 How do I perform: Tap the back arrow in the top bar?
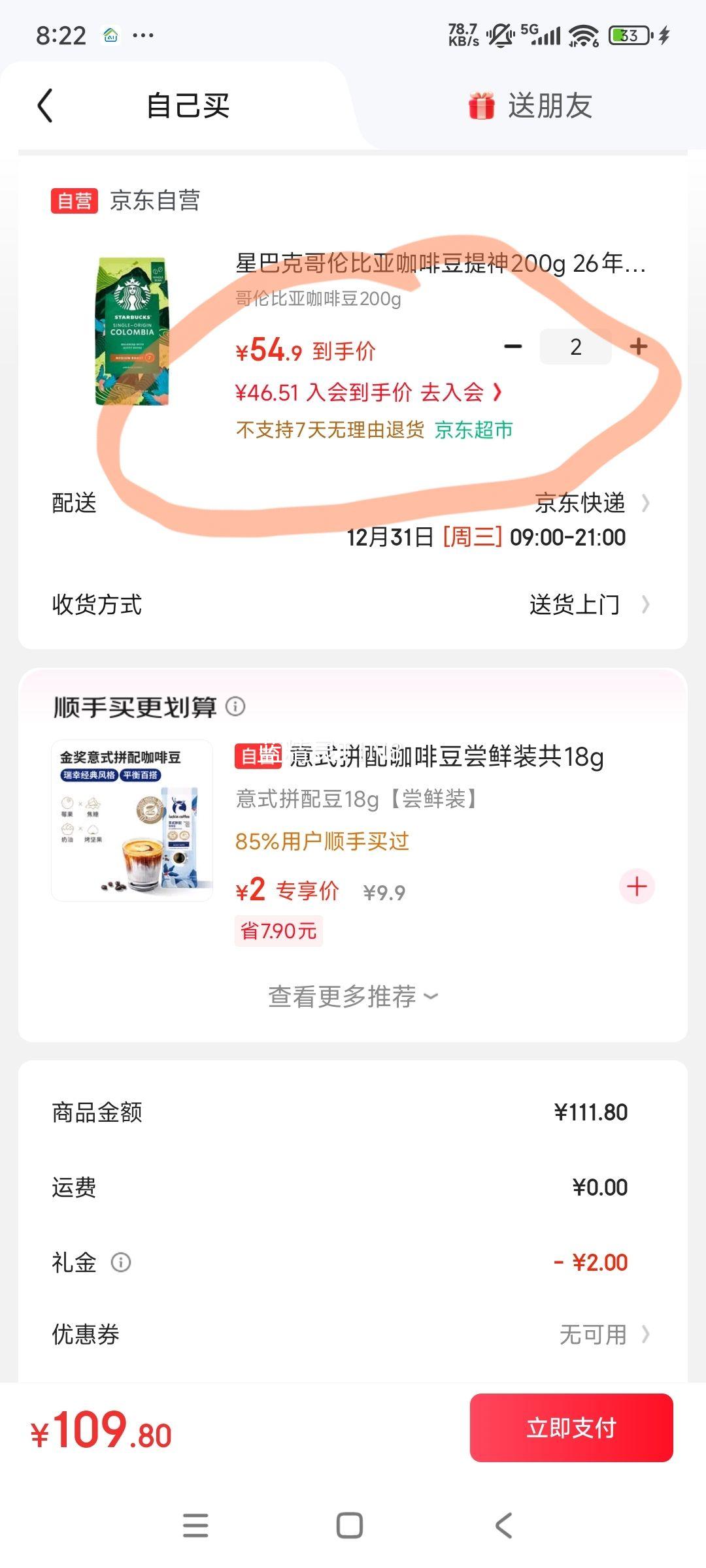pos(44,106)
